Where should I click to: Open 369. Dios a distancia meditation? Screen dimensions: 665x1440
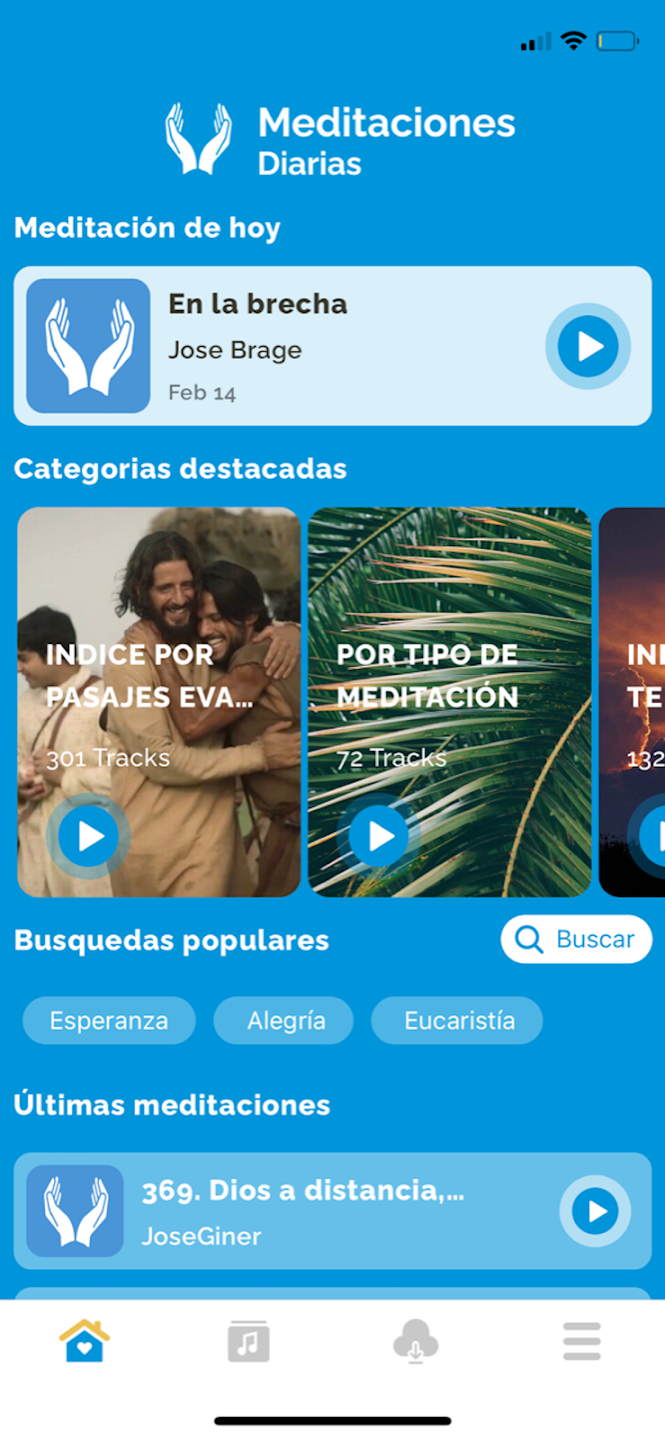click(320, 1211)
